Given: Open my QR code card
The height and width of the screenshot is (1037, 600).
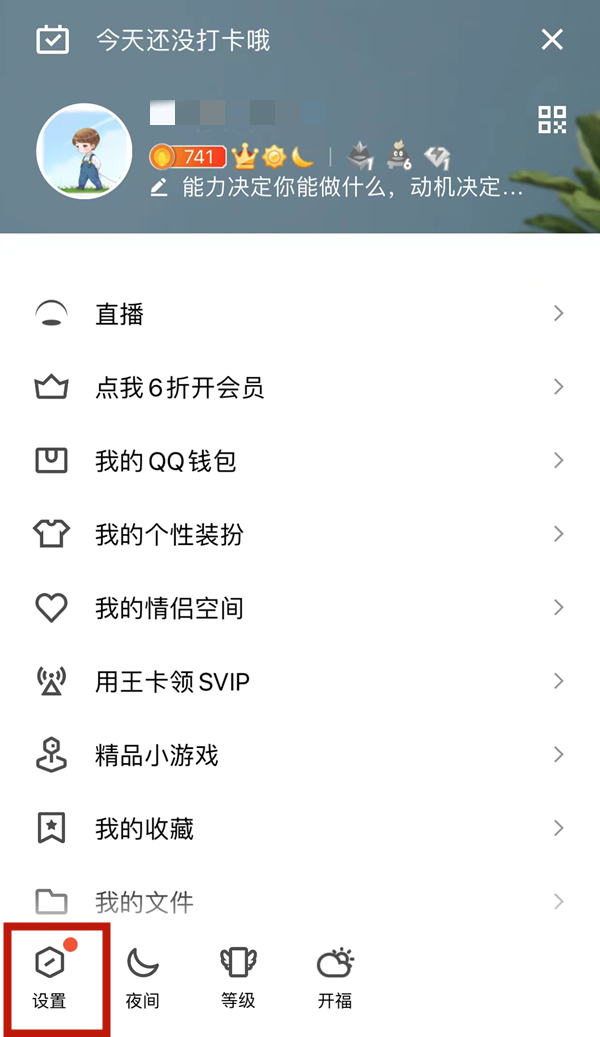Looking at the screenshot, I should pos(552,120).
